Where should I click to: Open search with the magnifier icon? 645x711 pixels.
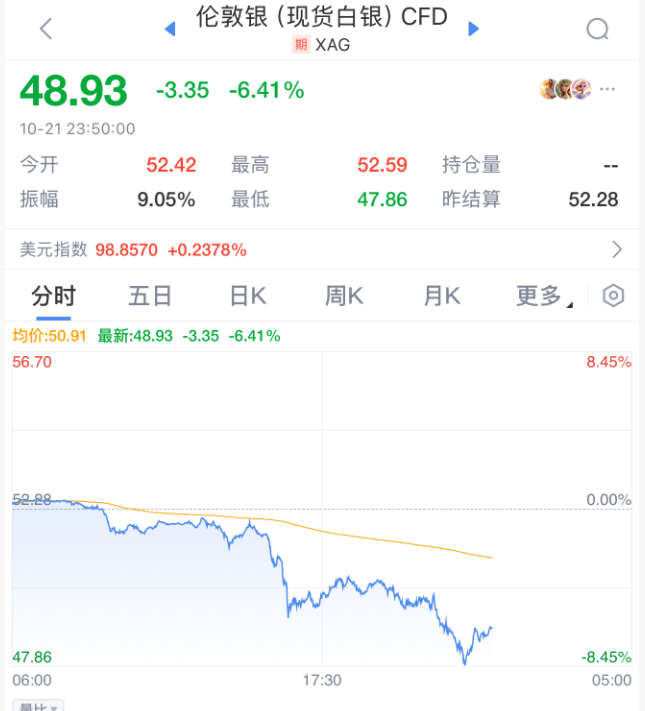click(x=597, y=29)
